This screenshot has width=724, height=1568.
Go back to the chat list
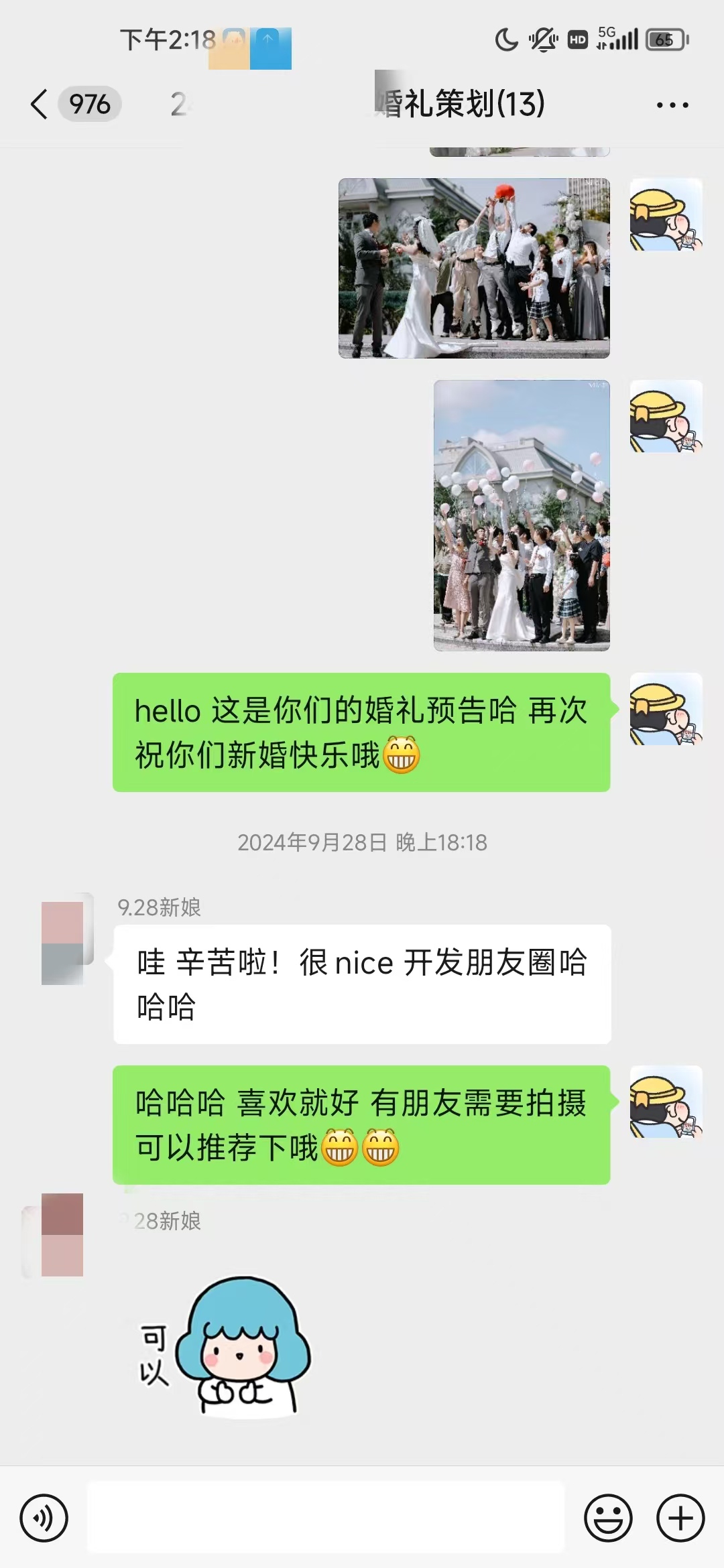40,105
